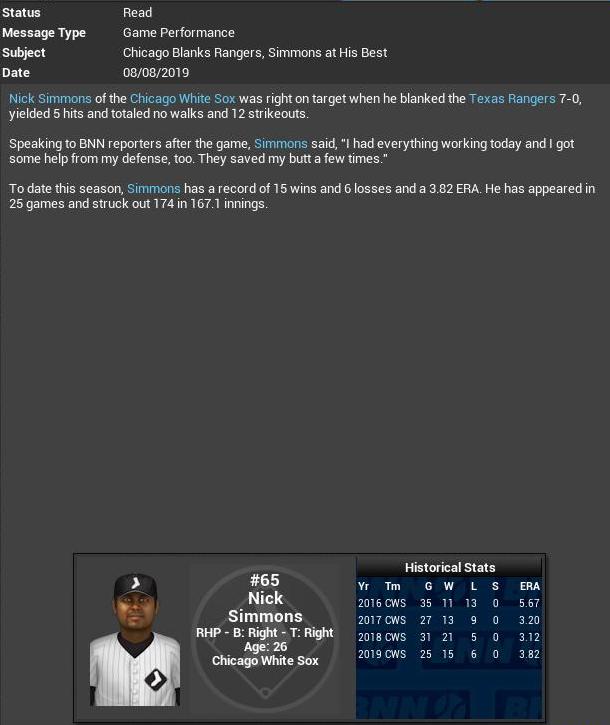
Task: Open the Chicago White Sox team link
Action: click(182, 99)
